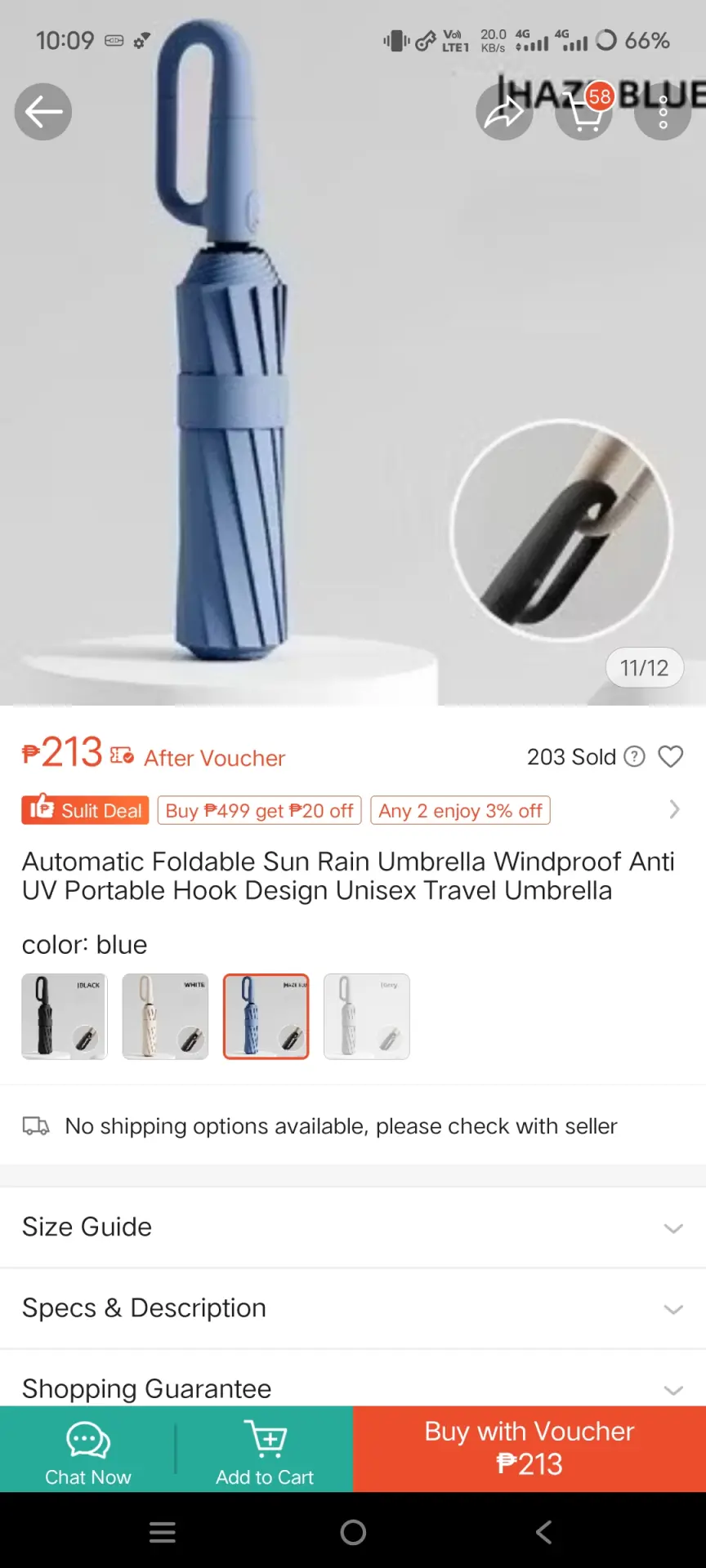Tap the Buy ₱499 get ₱20 off voucher
The width and height of the screenshot is (706, 1568).
pyautogui.click(x=259, y=810)
